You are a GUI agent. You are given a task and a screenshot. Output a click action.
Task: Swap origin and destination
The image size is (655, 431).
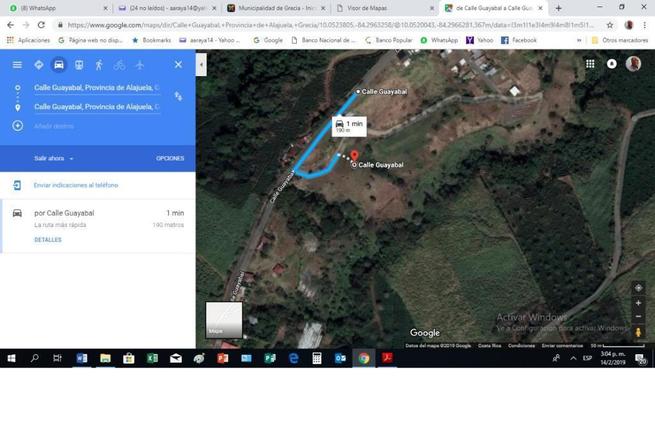[178, 96]
